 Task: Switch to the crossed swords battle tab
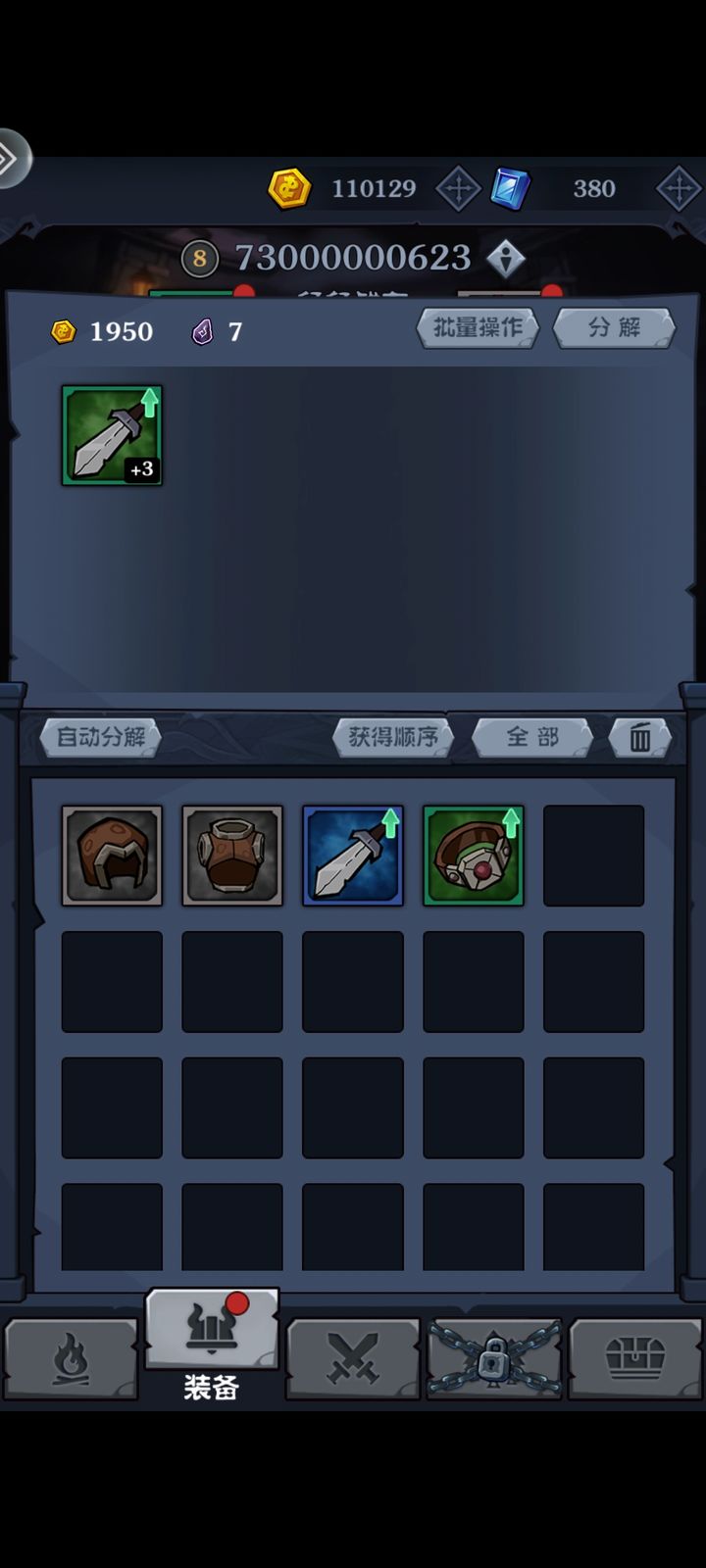[353, 1358]
